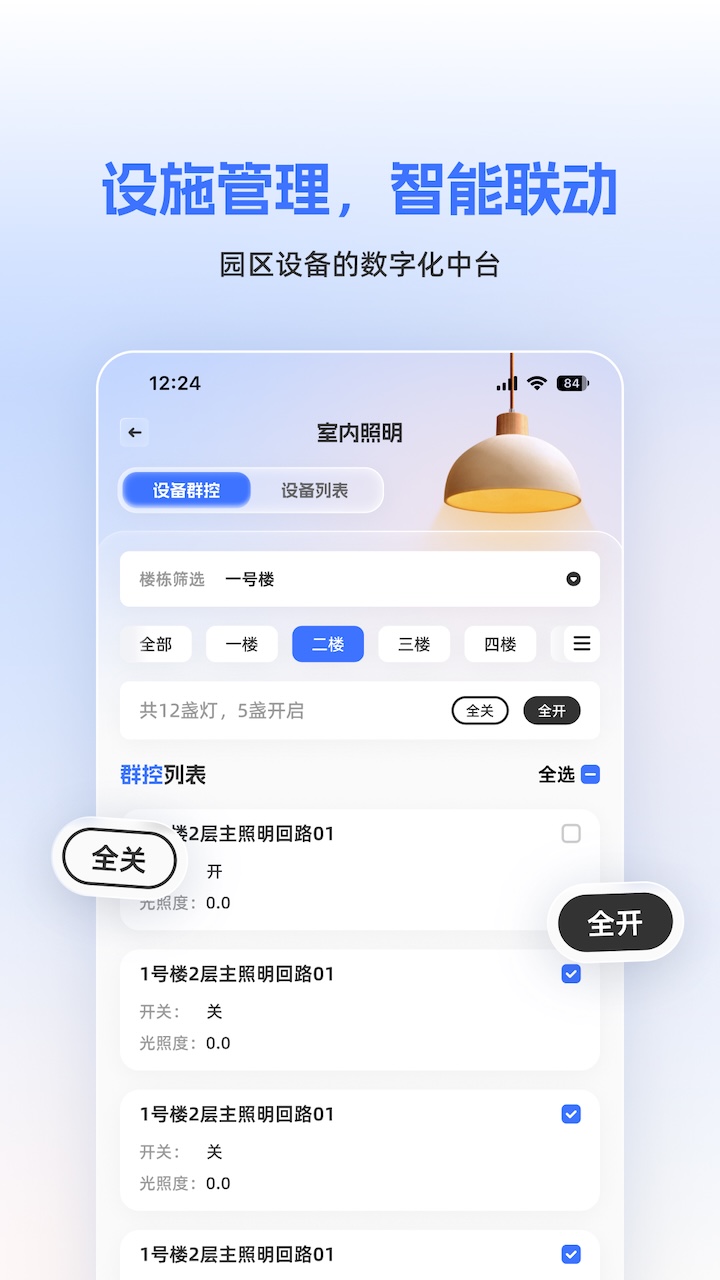The width and height of the screenshot is (720, 1280).
Task: Check the first device's empty checkbox
Action: tap(571, 833)
